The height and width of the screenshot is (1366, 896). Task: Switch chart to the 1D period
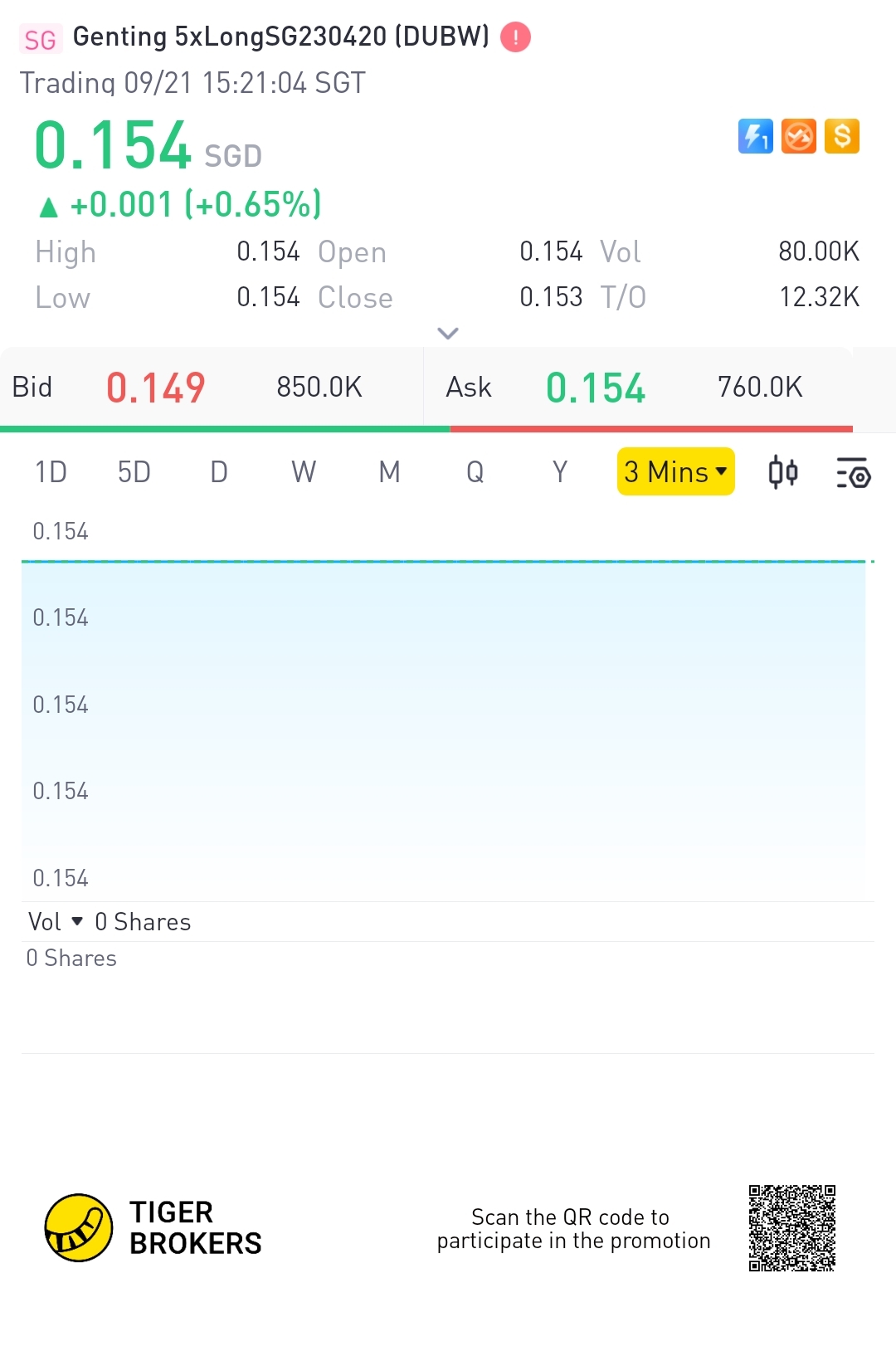[51, 472]
